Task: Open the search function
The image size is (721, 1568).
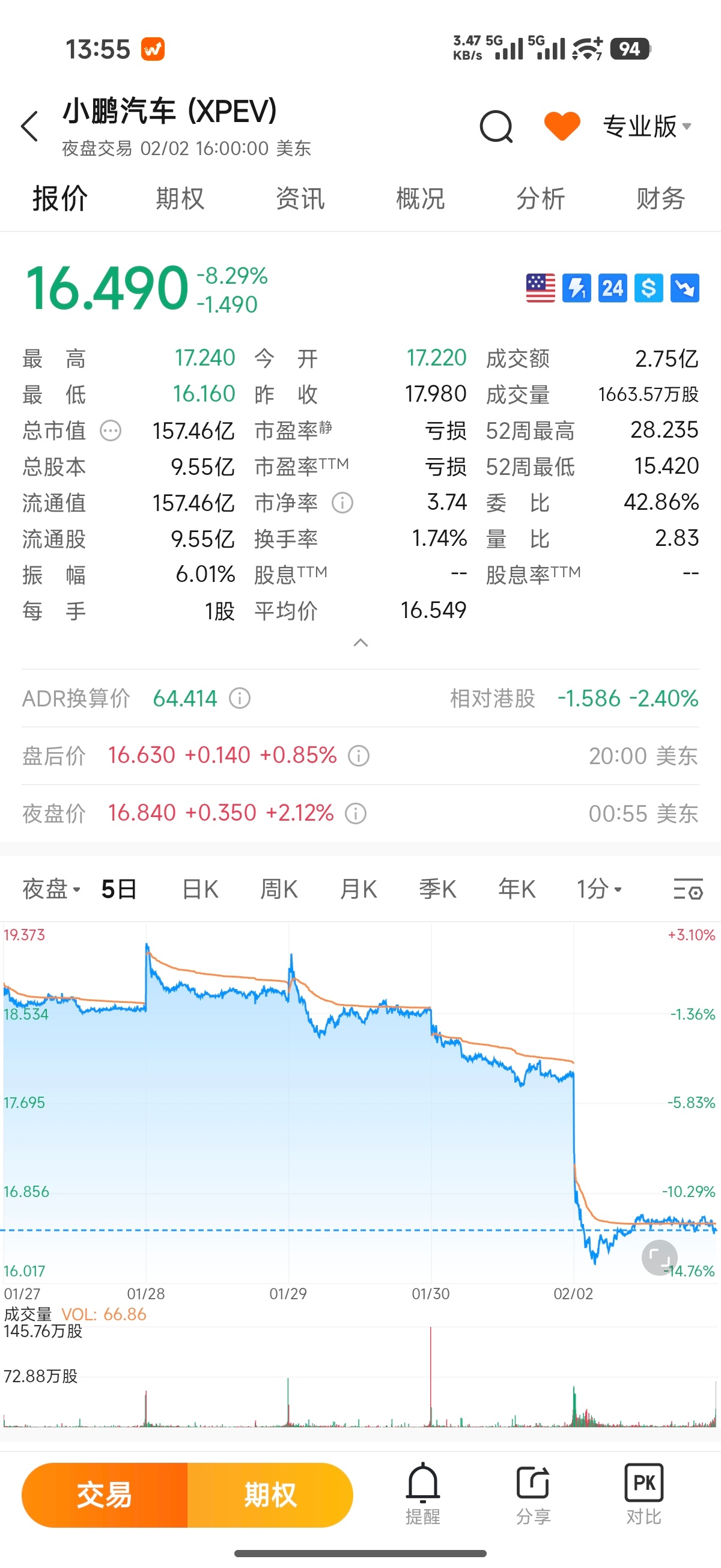Action: (495, 127)
